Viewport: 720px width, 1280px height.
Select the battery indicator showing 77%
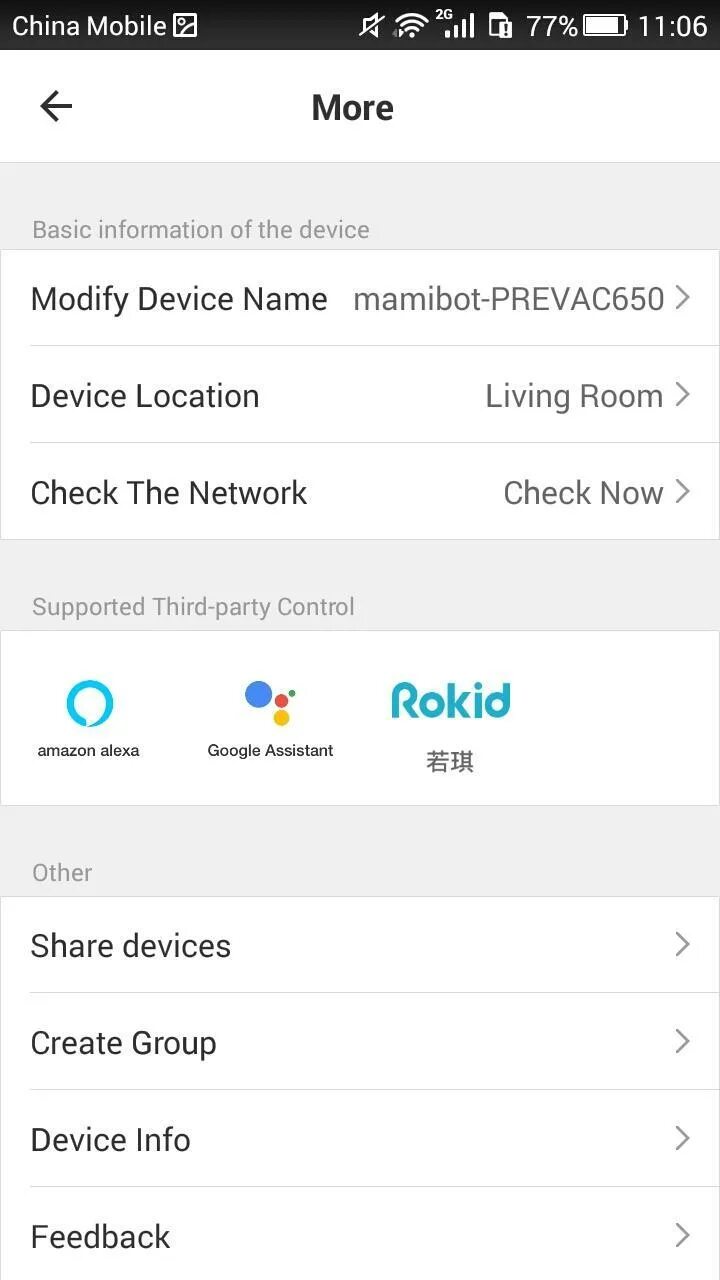pos(601,25)
